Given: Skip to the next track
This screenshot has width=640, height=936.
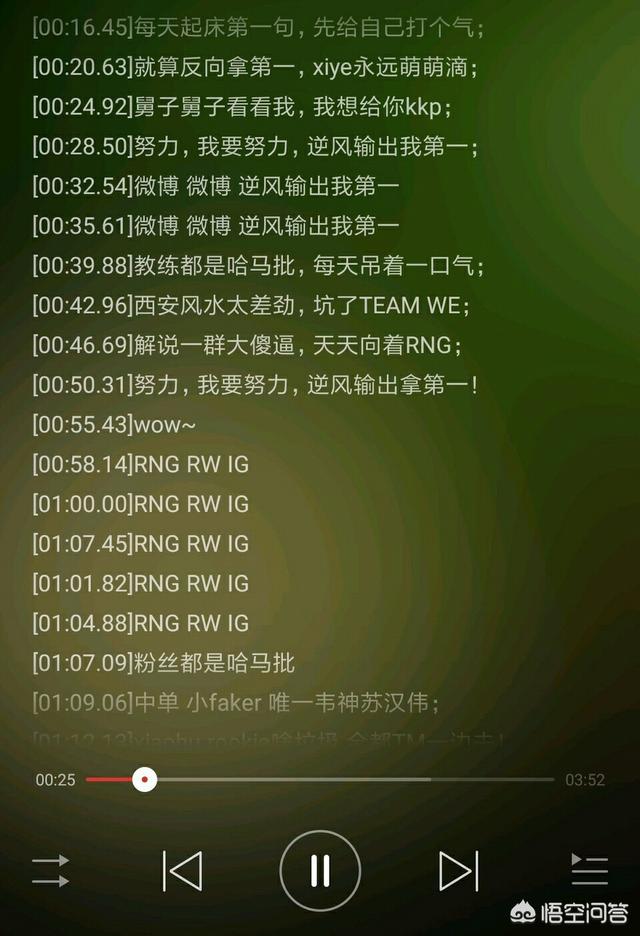Looking at the screenshot, I should [458, 870].
